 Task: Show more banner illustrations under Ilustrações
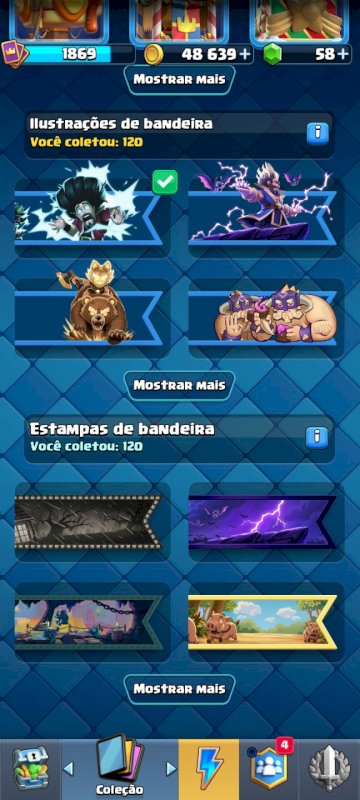pyautogui.click(x=179, y=385)
